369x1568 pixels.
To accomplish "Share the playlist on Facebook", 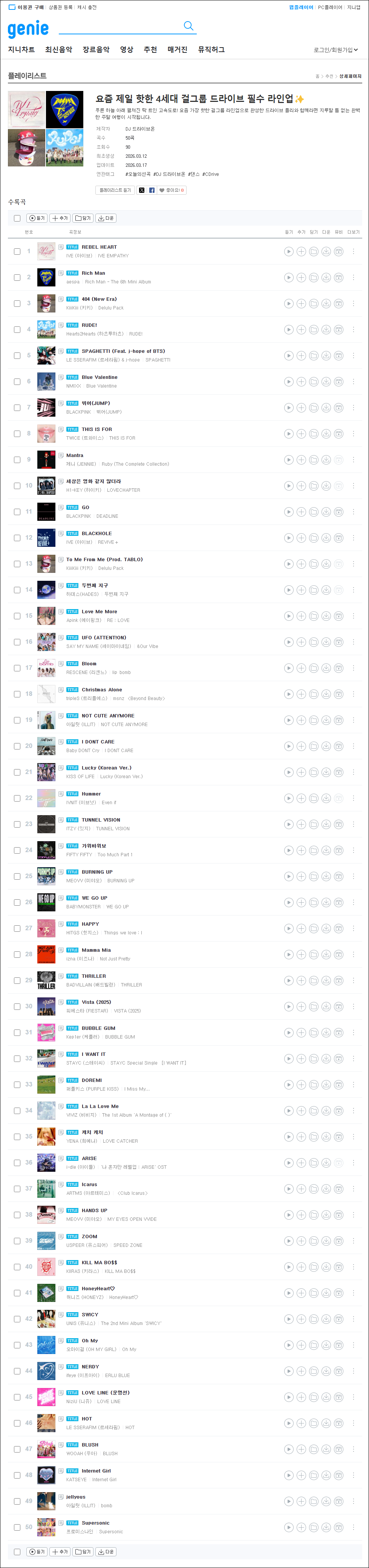I will click(x=152, y=190).
